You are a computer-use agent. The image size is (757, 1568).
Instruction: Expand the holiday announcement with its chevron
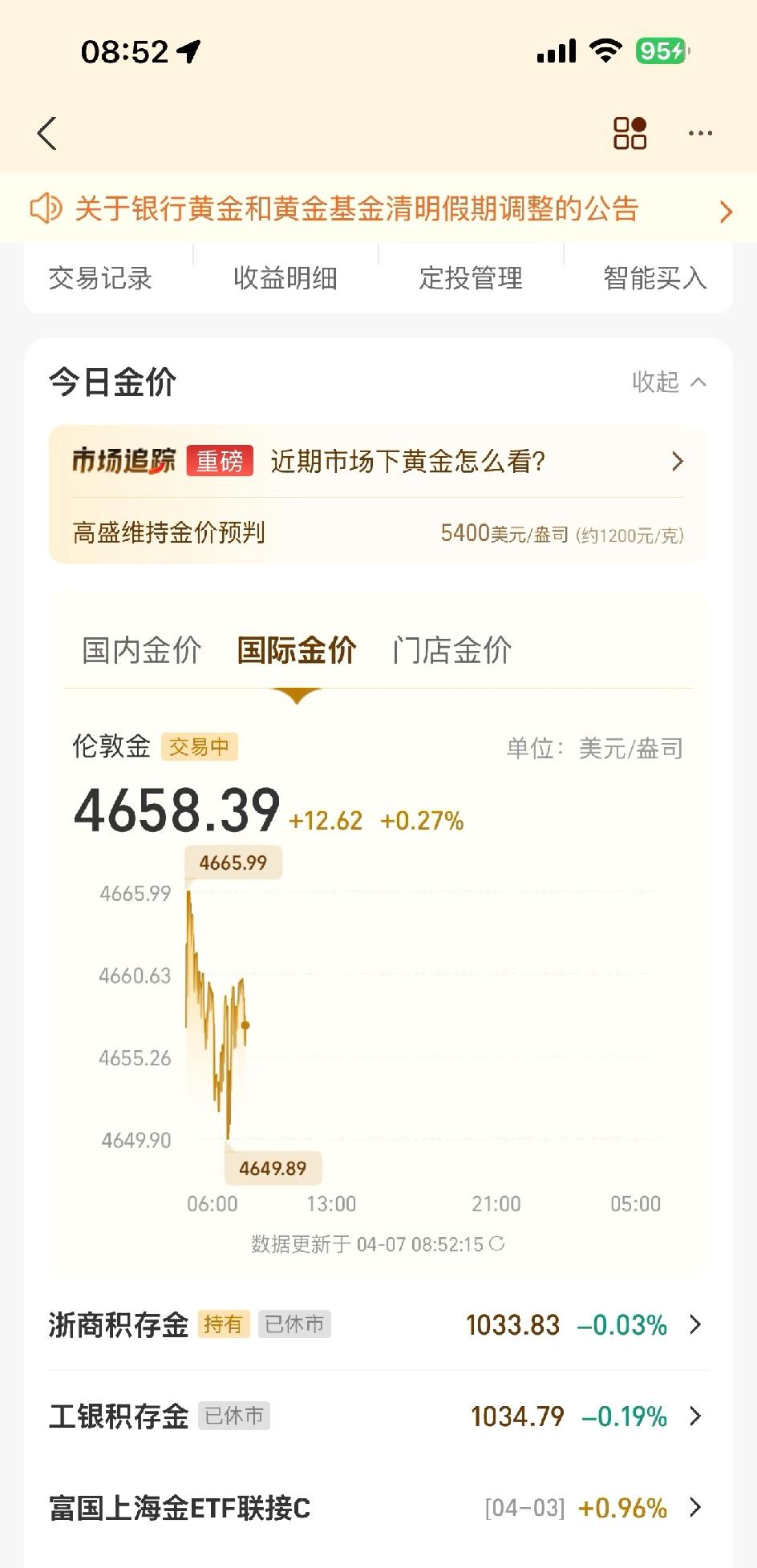coord(726,211)
